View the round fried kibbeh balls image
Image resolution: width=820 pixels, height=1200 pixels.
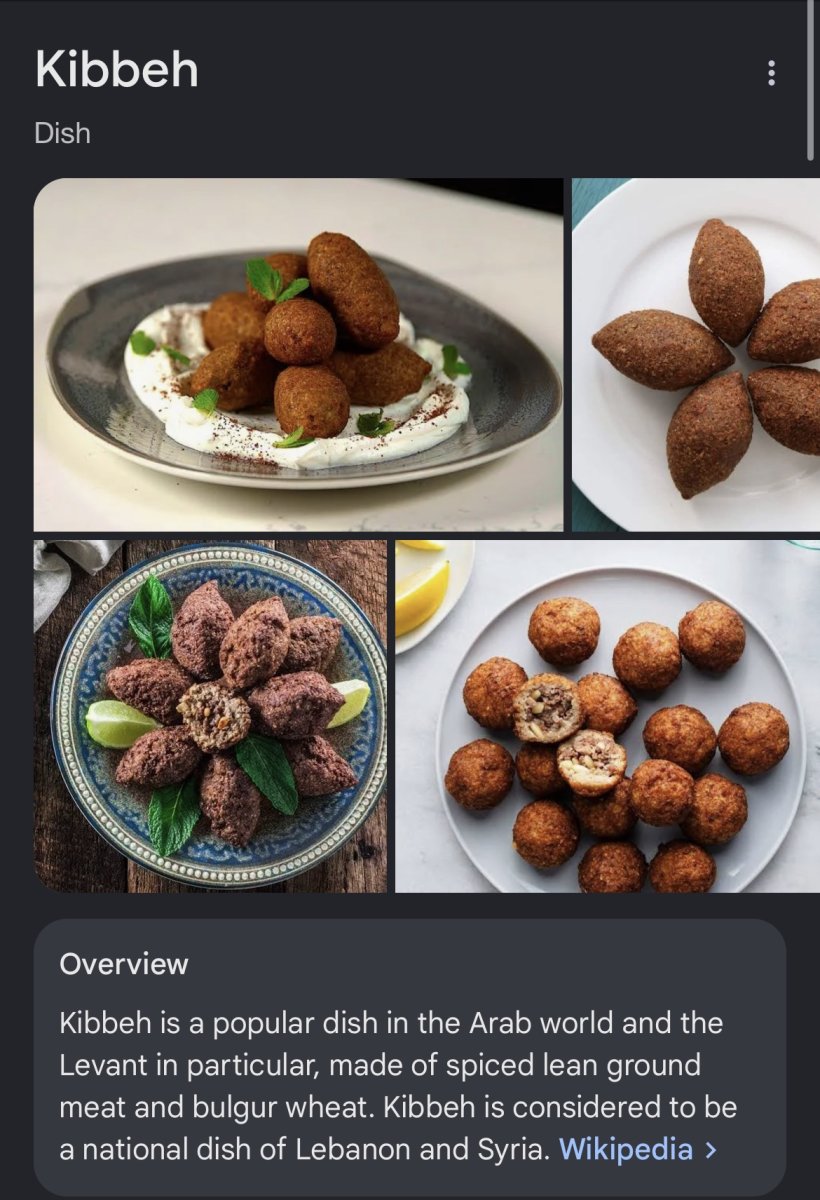pos(608,716)
